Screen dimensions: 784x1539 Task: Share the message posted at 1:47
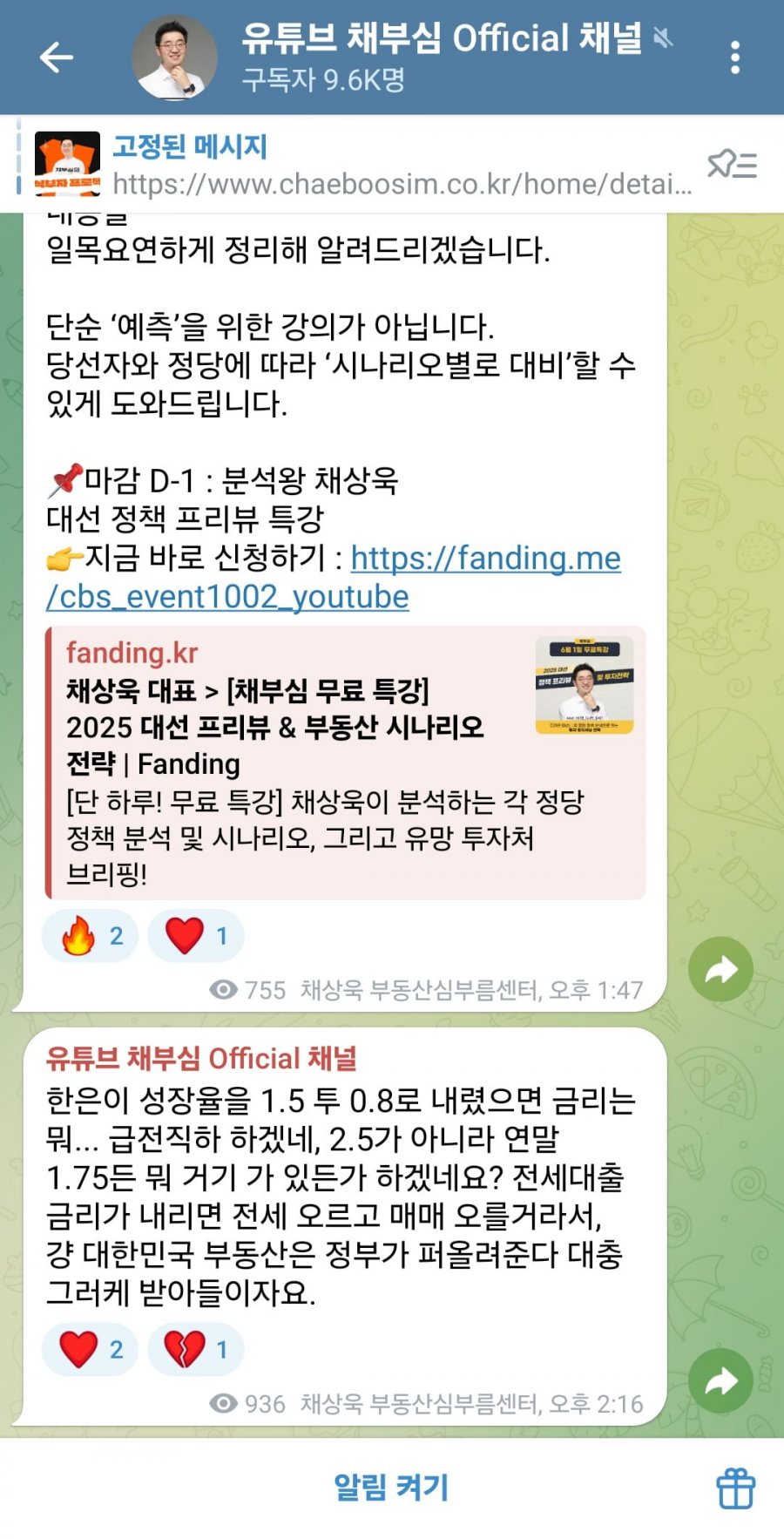720,969
